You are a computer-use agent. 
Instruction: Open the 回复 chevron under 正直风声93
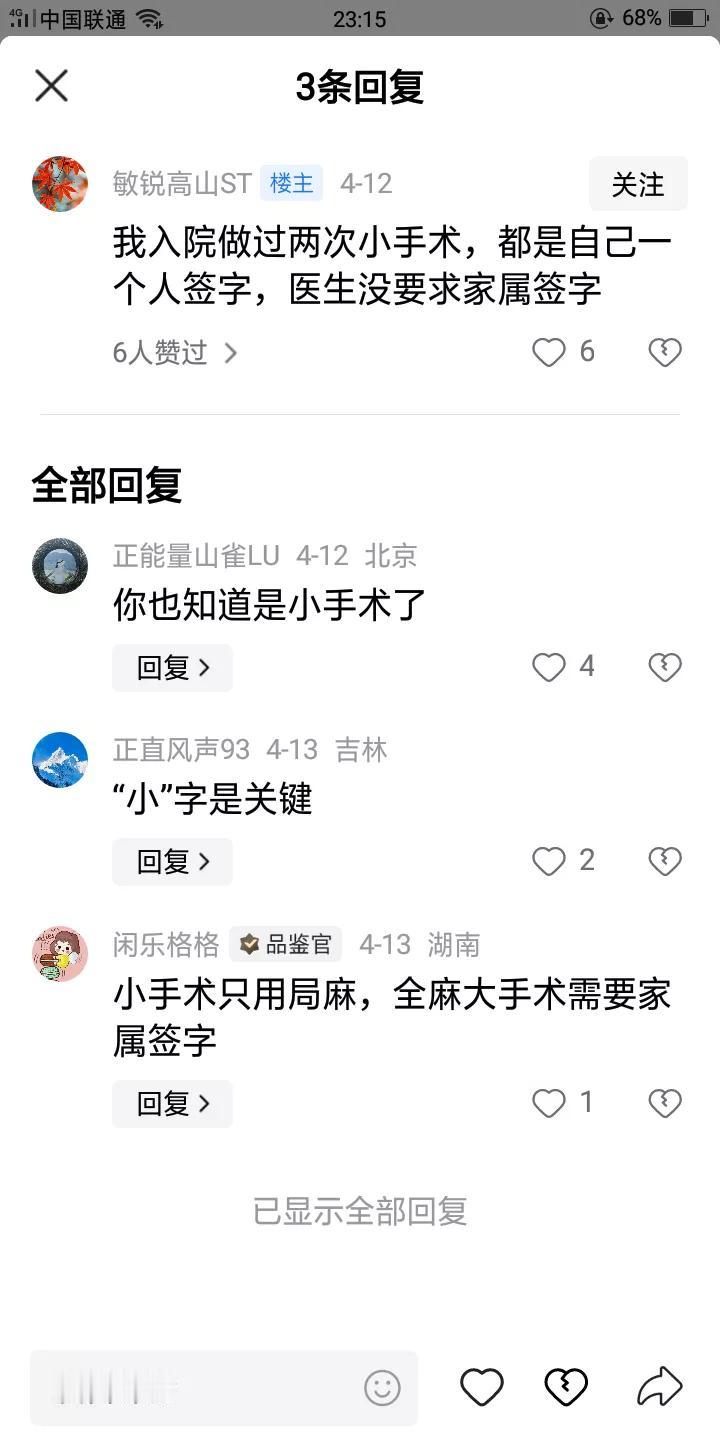172,860
